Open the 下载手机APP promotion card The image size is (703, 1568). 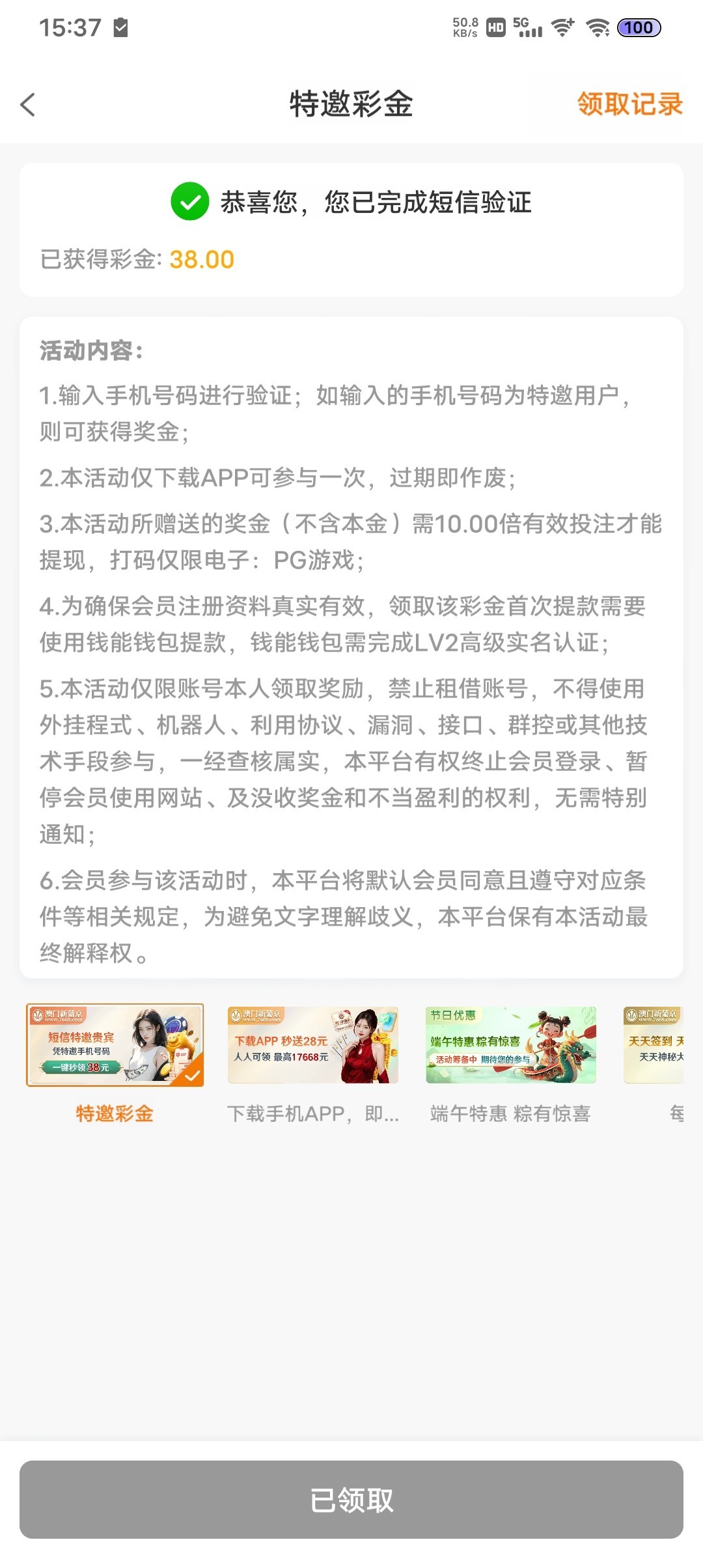click(x=312, y=1045)
